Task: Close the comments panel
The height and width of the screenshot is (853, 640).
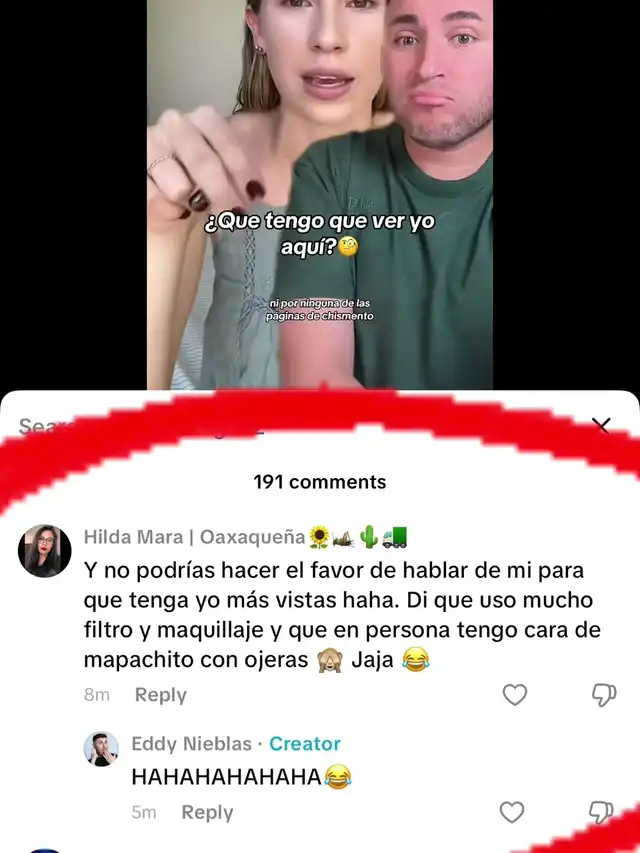Action: pyautogui.click(x=601, y=425)
